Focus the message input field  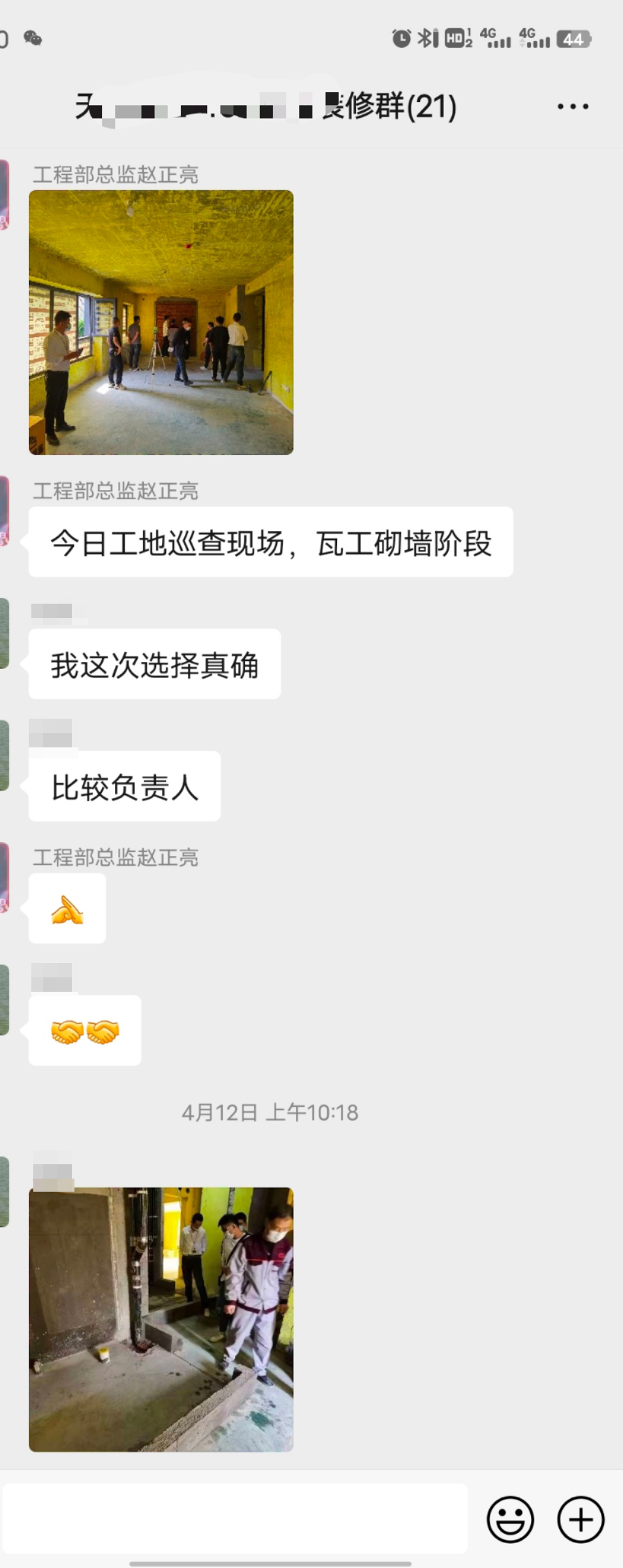[235, 1518]
